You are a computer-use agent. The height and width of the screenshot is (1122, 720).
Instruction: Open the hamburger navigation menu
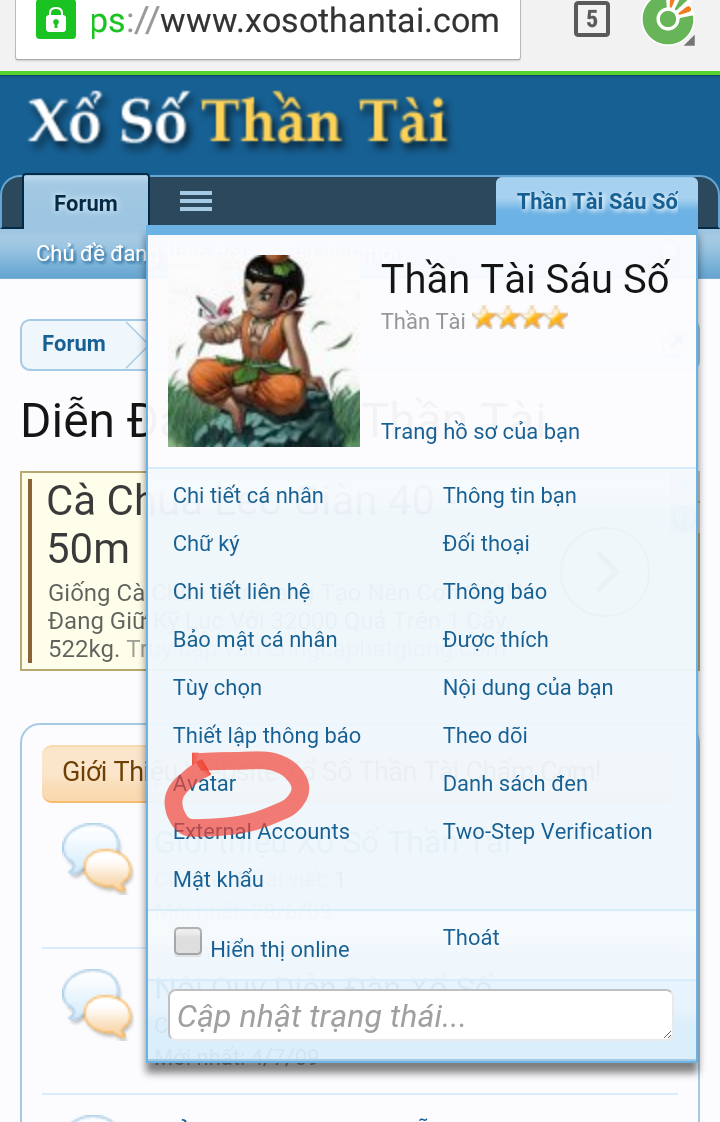point(196,202)
